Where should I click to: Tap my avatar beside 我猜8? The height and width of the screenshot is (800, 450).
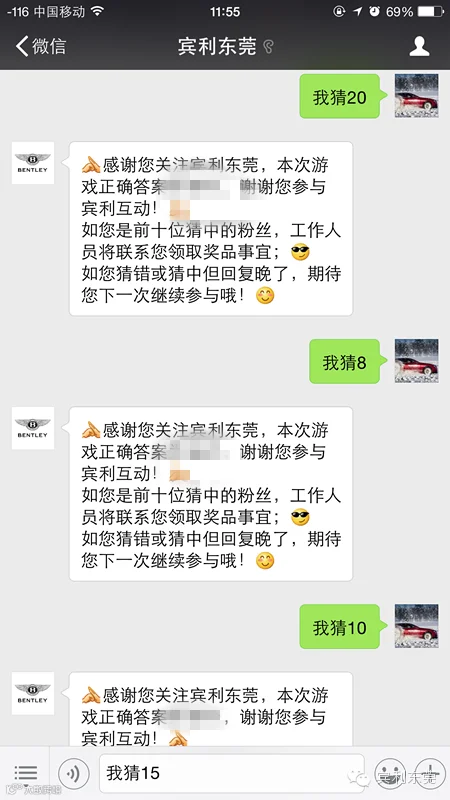(416, 361)
